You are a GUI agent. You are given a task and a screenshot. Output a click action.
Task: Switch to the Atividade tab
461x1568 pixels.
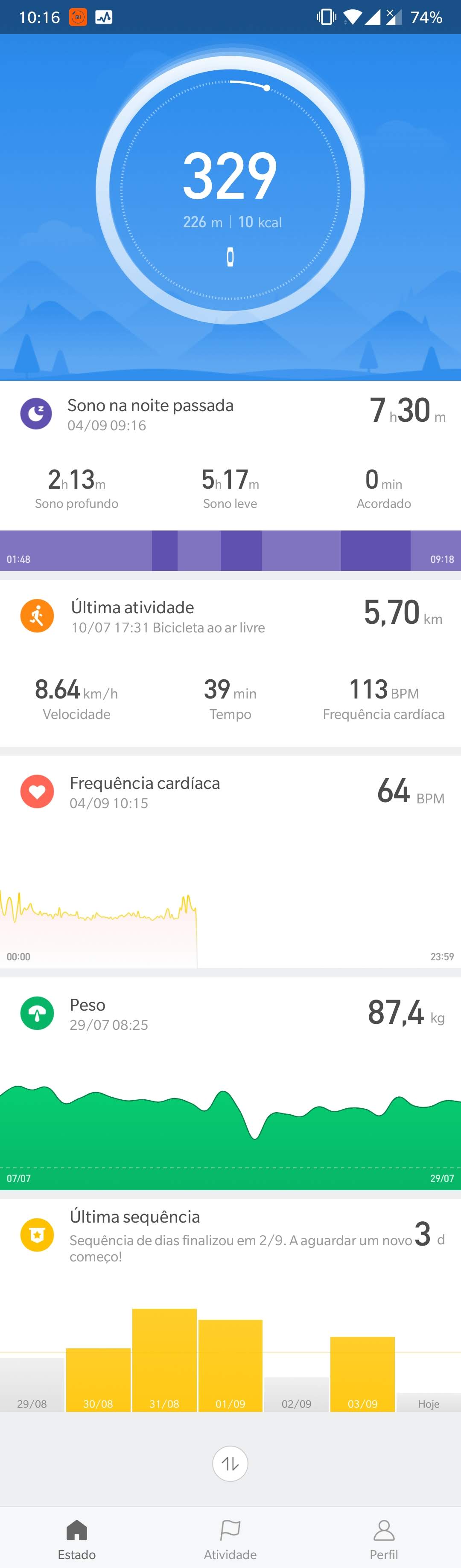pos(230,1539)
